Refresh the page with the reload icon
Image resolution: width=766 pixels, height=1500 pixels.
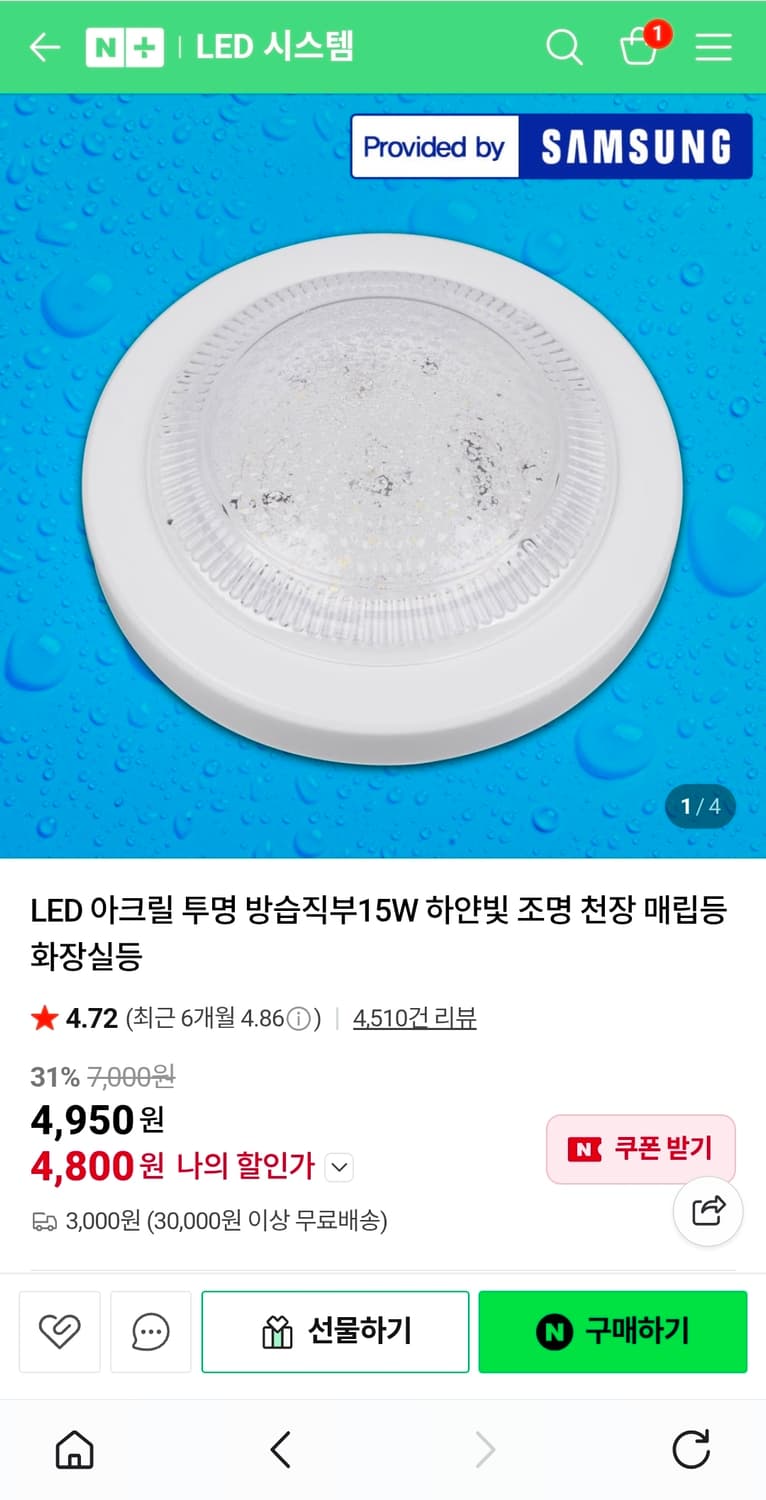pos(689,1449)
